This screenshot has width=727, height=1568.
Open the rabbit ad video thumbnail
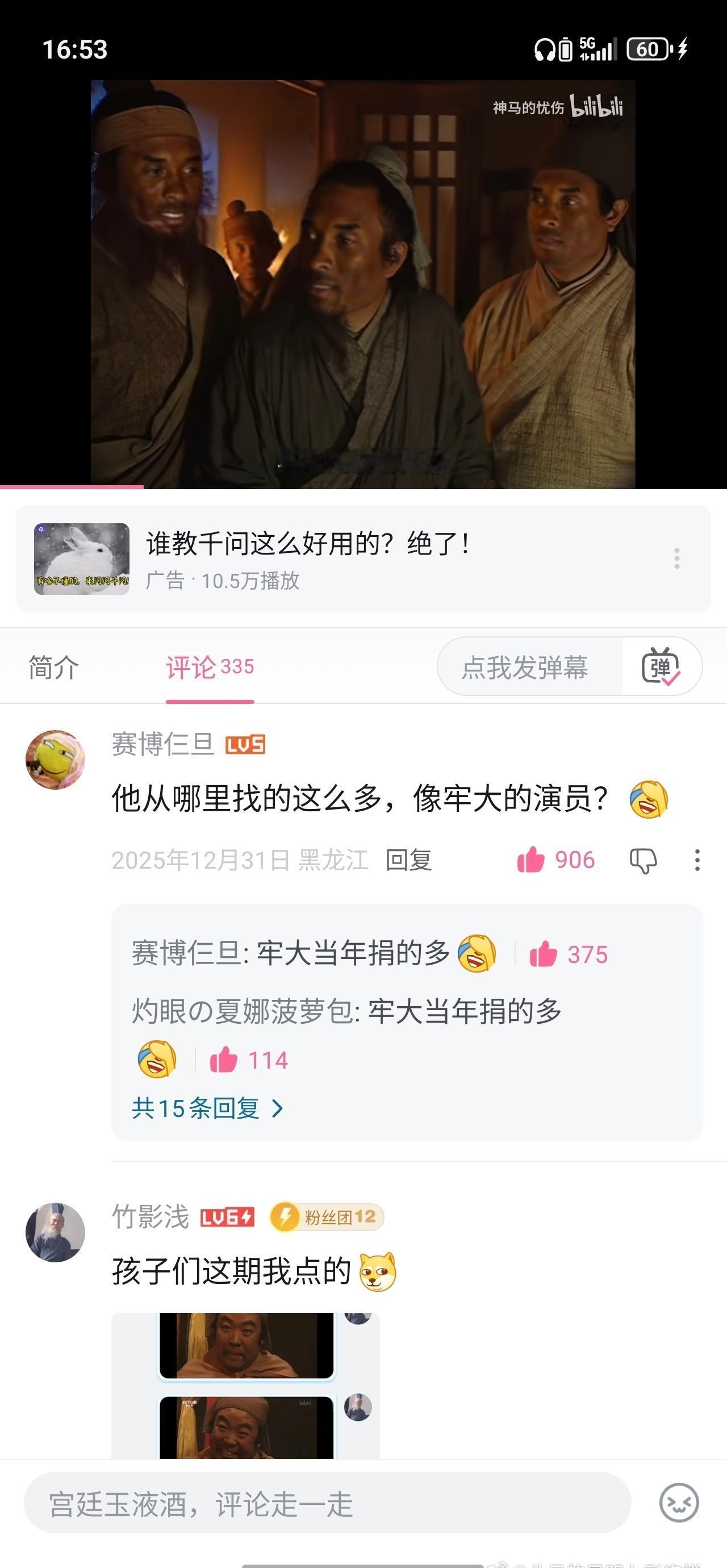tap(80, 559)
